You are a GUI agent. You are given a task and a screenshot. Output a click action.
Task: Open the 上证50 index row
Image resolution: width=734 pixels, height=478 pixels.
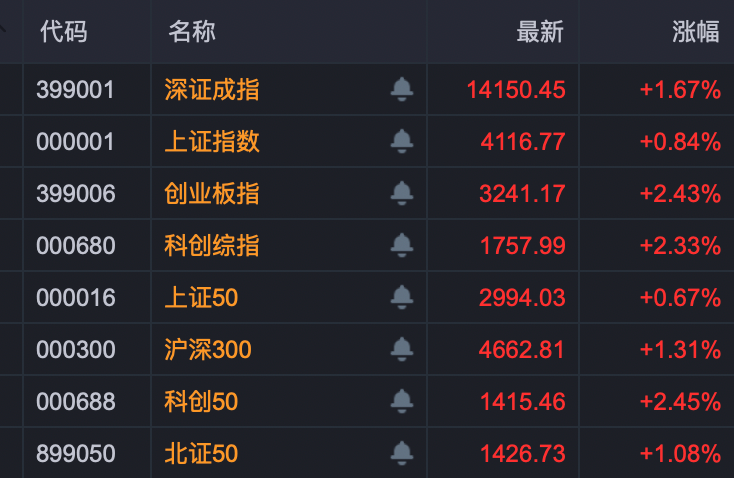tap(201, 298)
